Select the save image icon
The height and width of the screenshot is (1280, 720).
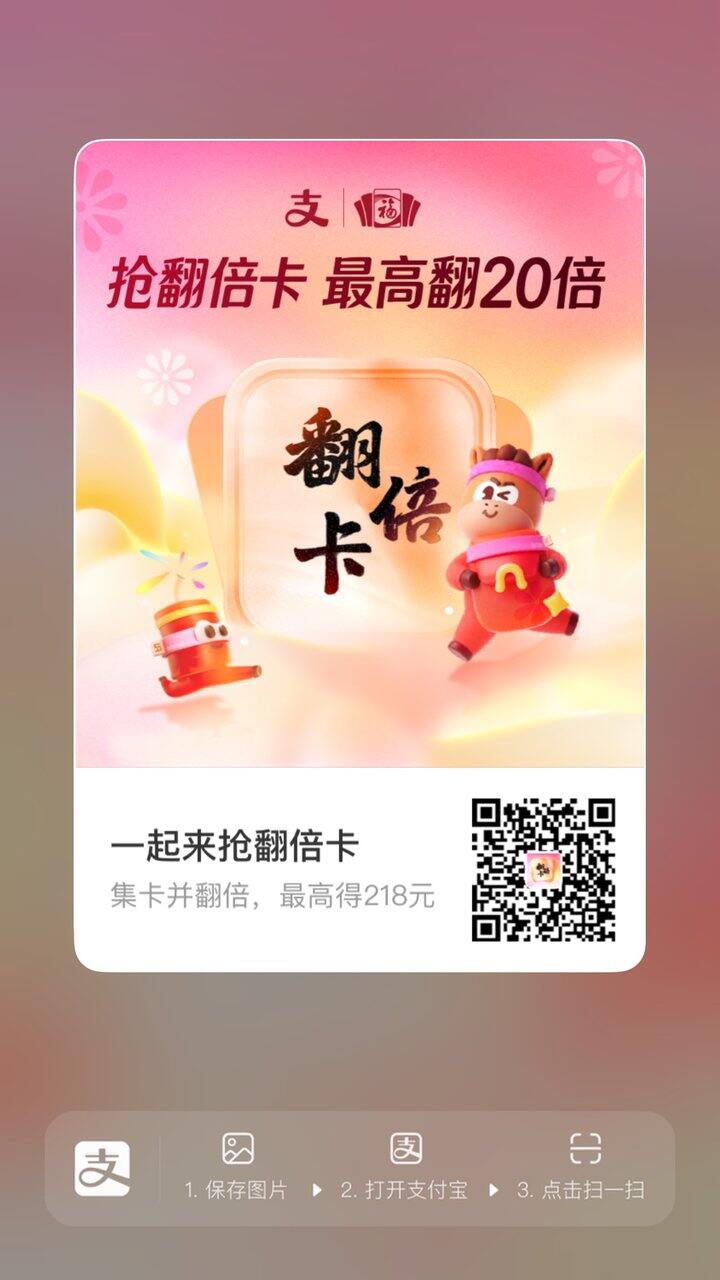[237, 1148]
